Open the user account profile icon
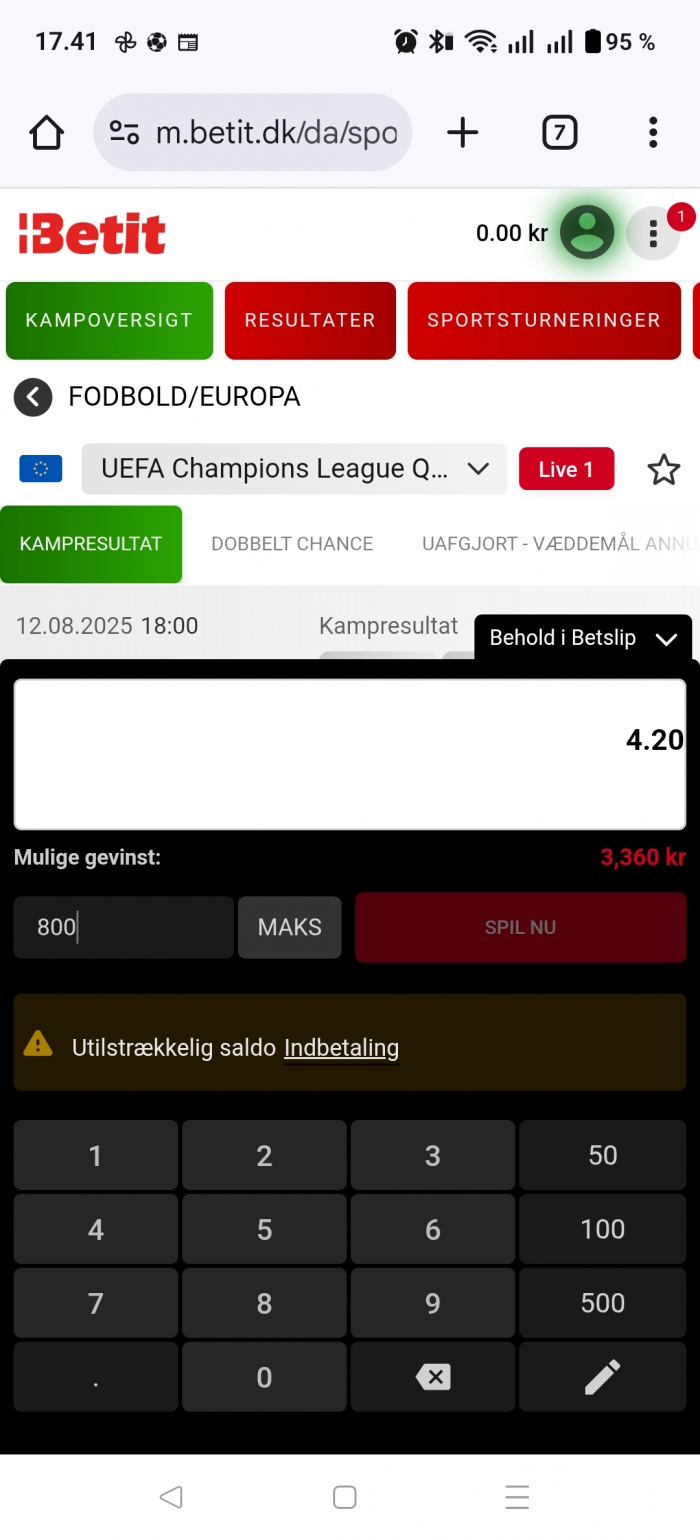The width and height of the screenshot is (700, 1540). coord(587,233)
